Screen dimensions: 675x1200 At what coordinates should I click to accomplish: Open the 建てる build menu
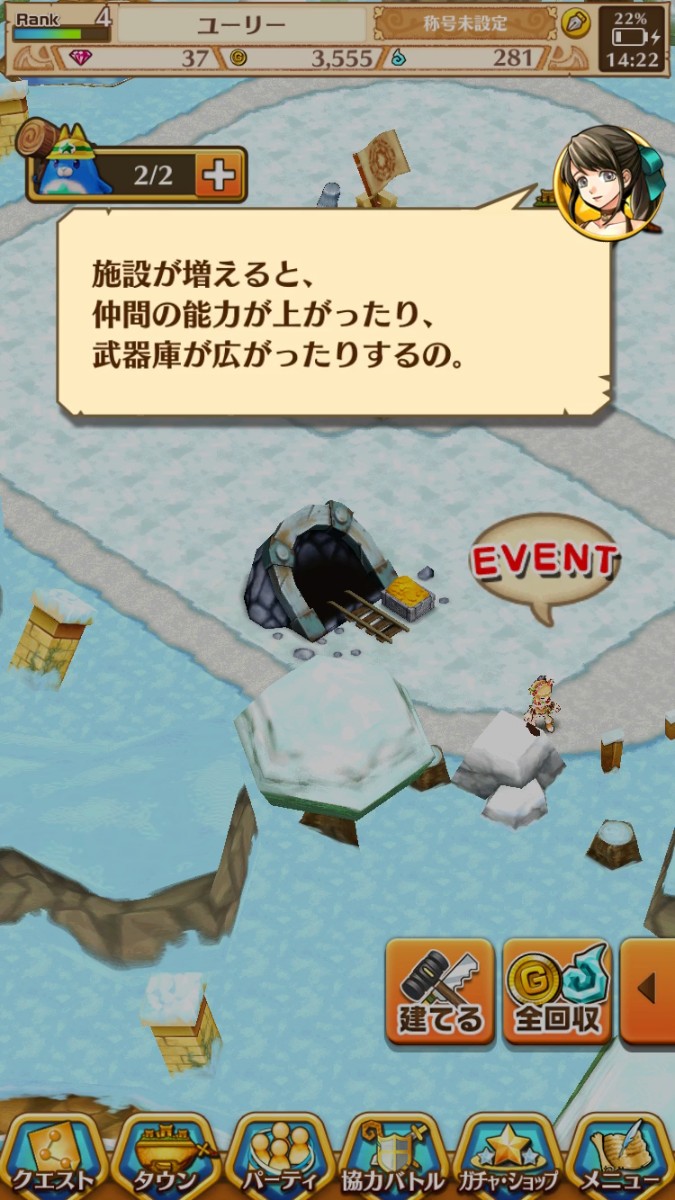click(440, 990)
